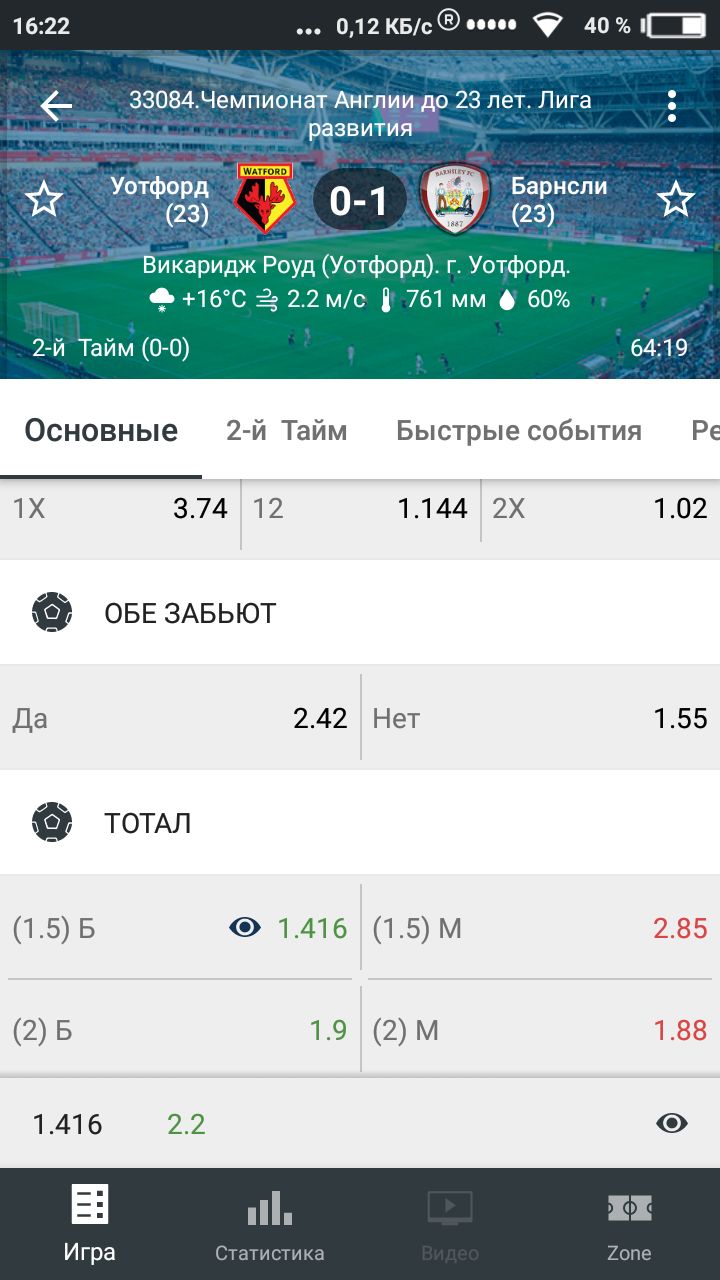Open the three-dot overflow menu

(671, 105)
